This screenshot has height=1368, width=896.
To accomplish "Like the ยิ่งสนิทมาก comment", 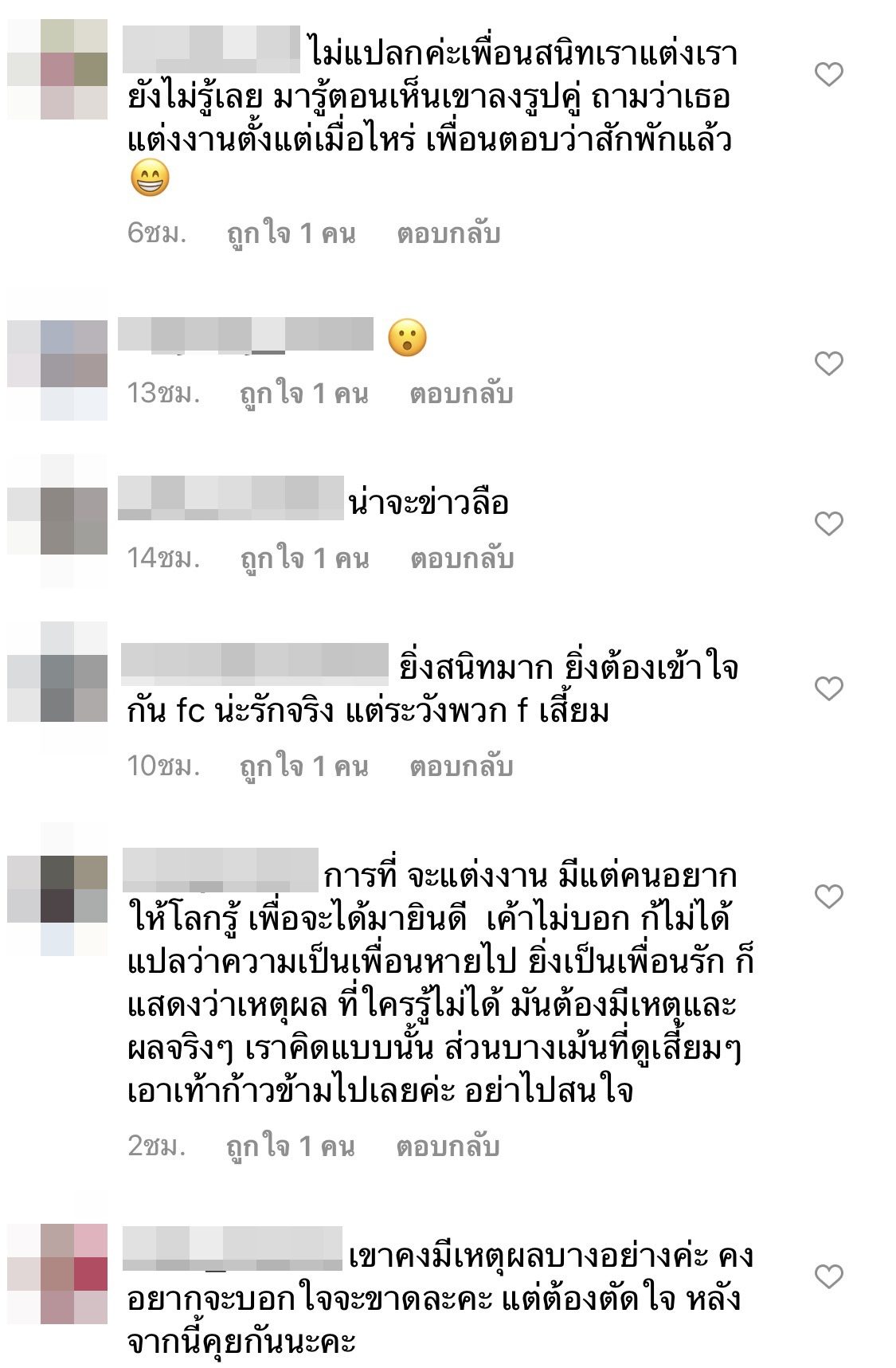I will coord(828,688).
